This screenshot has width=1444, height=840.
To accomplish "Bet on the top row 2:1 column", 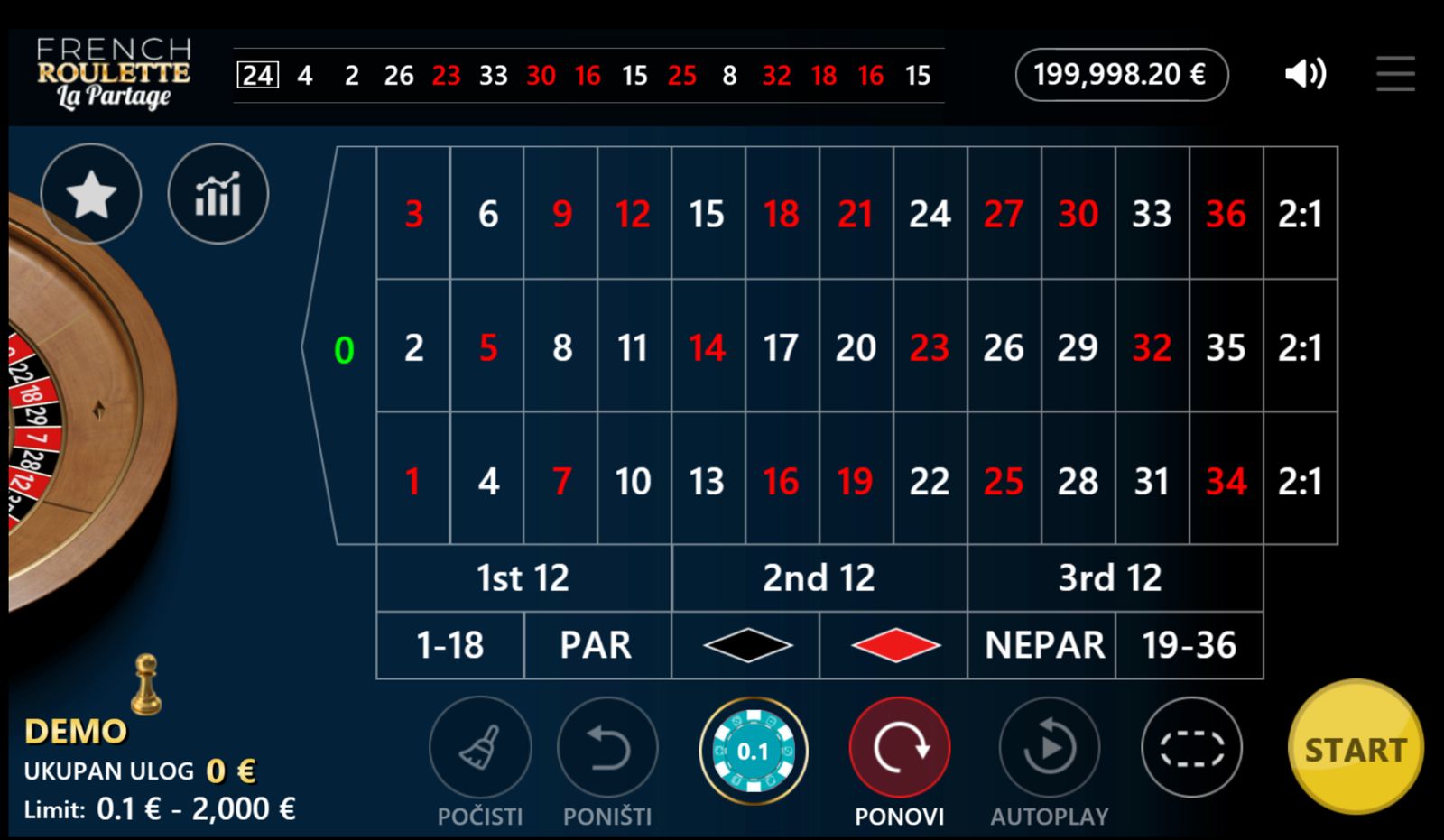I will pyautogui.click(x=1300, y=214).
